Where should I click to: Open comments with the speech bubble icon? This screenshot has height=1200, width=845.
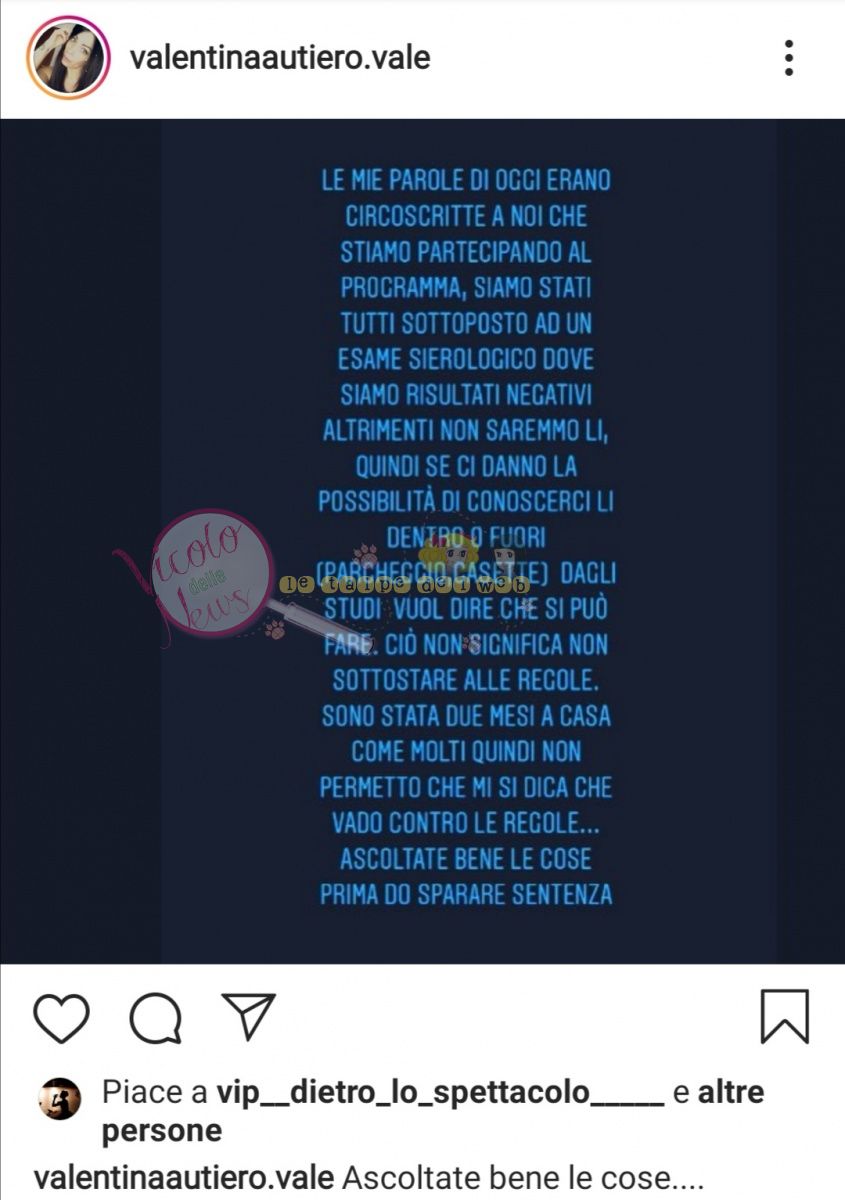(156, 1019)
